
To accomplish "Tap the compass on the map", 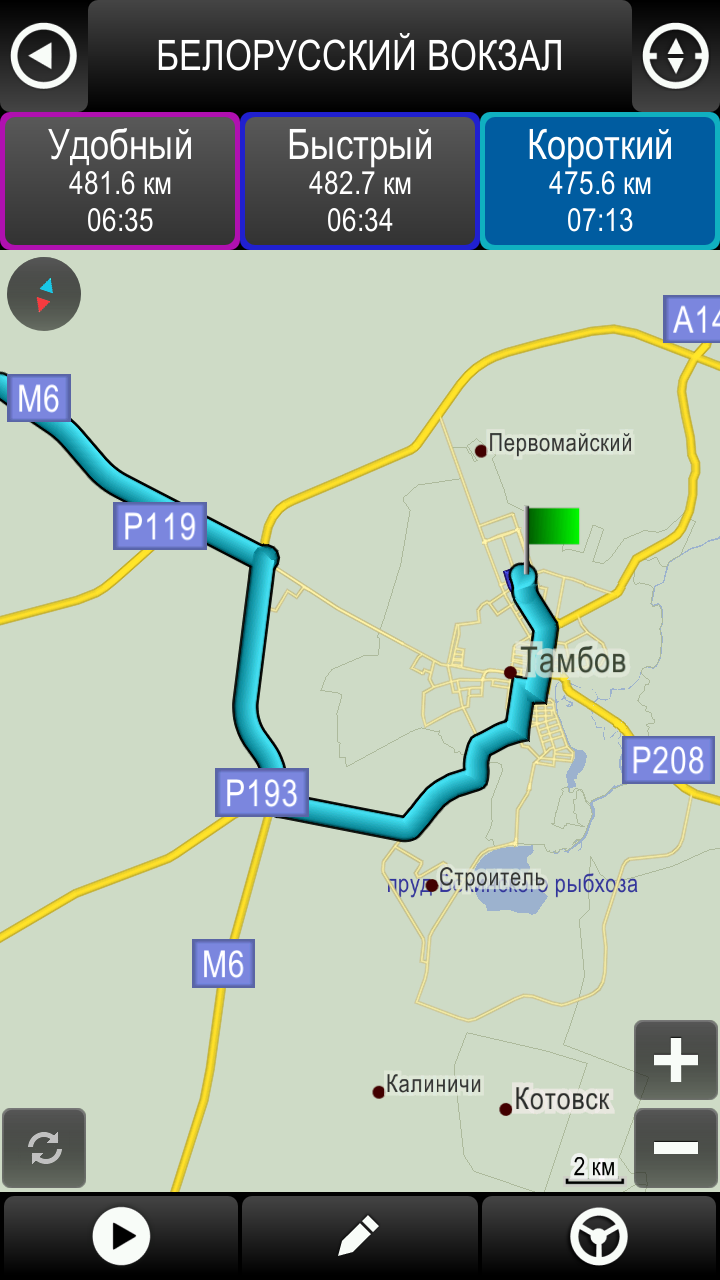I will [44, 294].
